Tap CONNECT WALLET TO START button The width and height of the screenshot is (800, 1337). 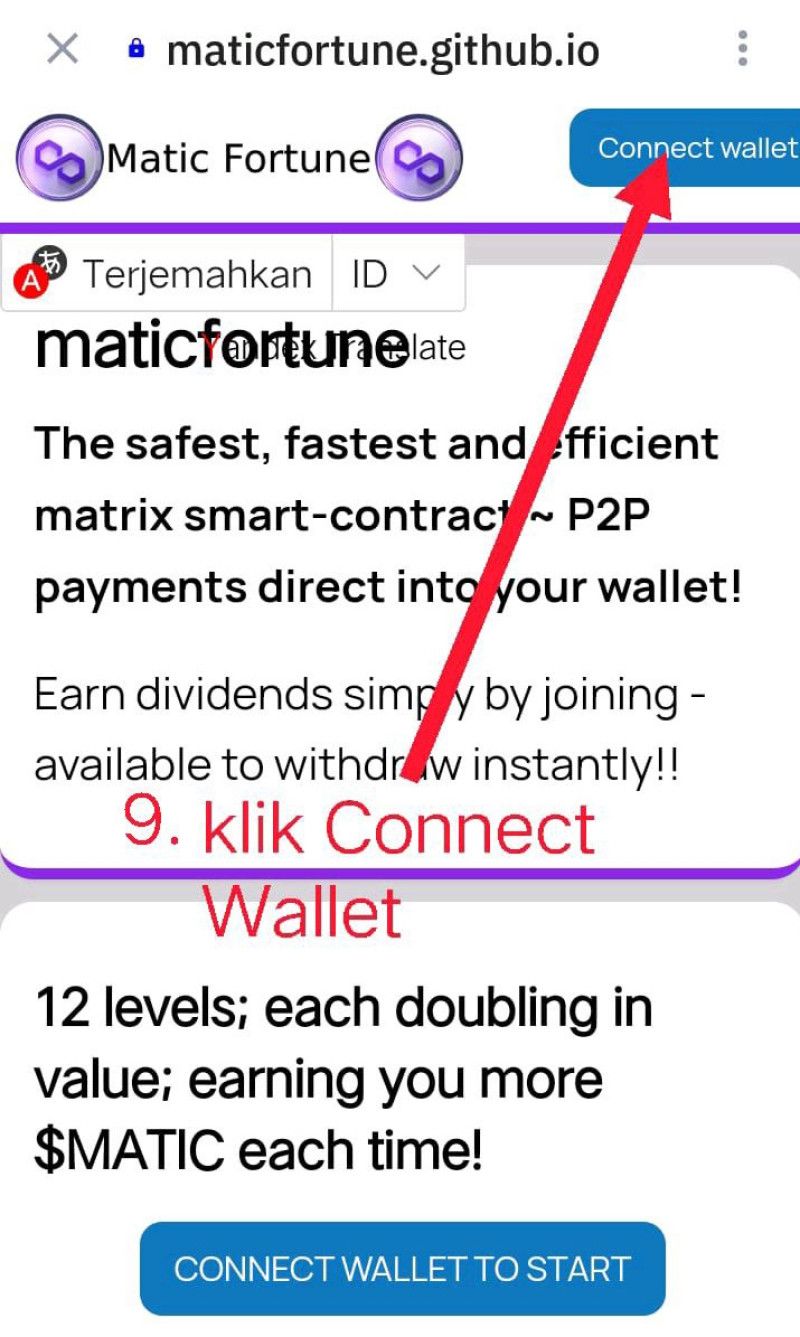click(402, 1268)
